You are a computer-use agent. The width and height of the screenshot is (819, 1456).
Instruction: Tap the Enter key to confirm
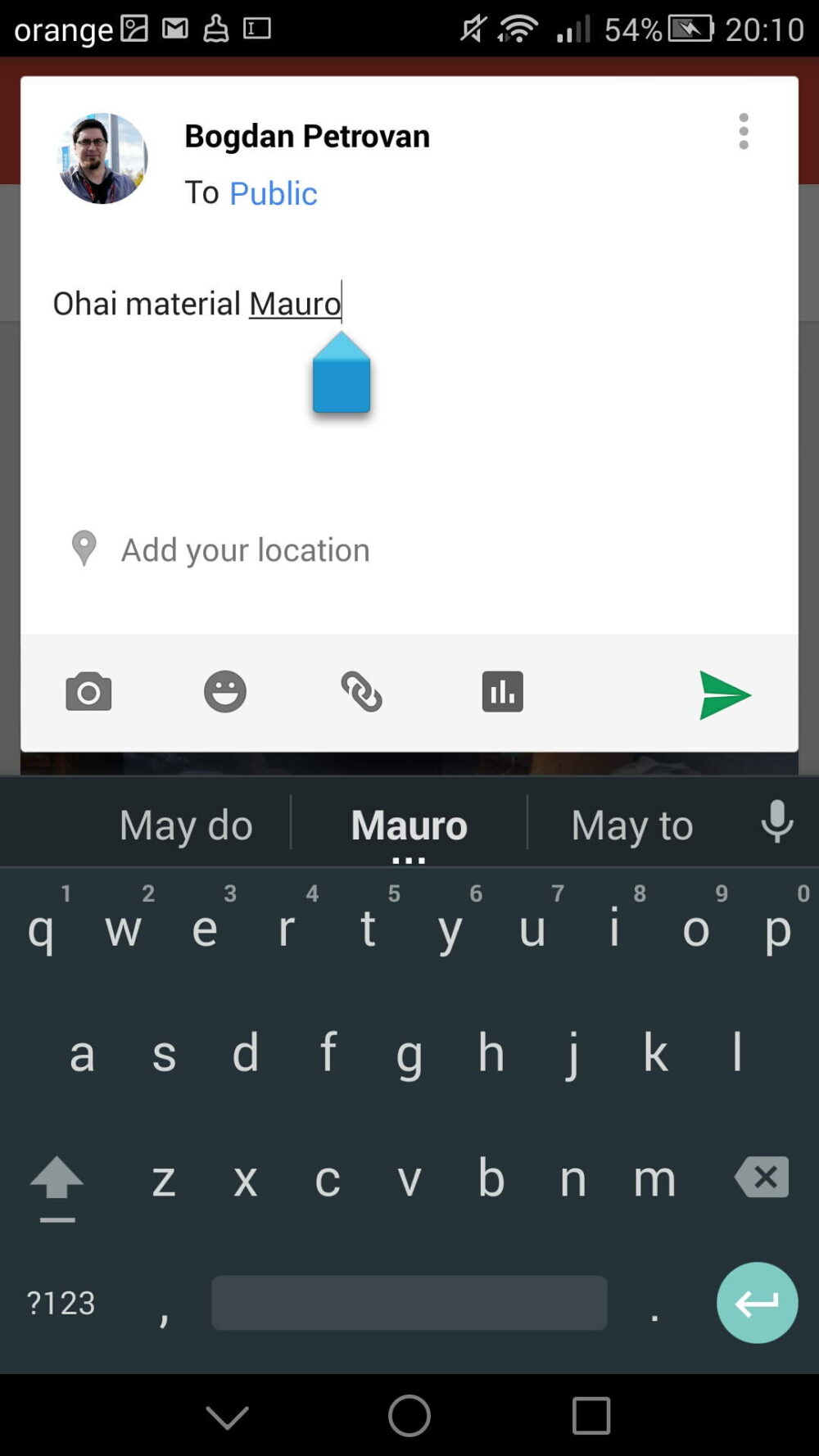click(756, 1302)
